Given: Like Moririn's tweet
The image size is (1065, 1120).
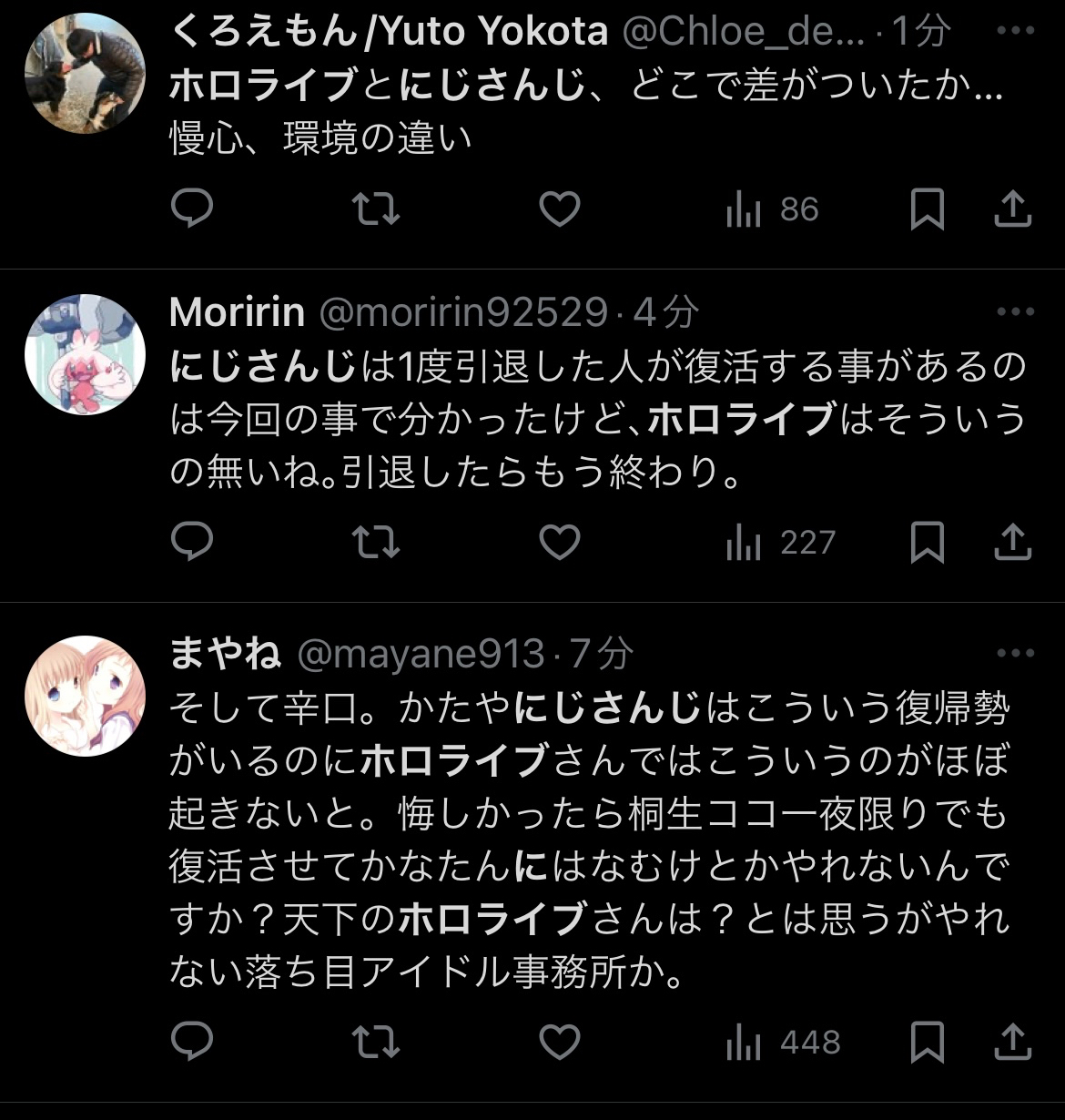Looking at the screenshot, I should coord(560,543).
